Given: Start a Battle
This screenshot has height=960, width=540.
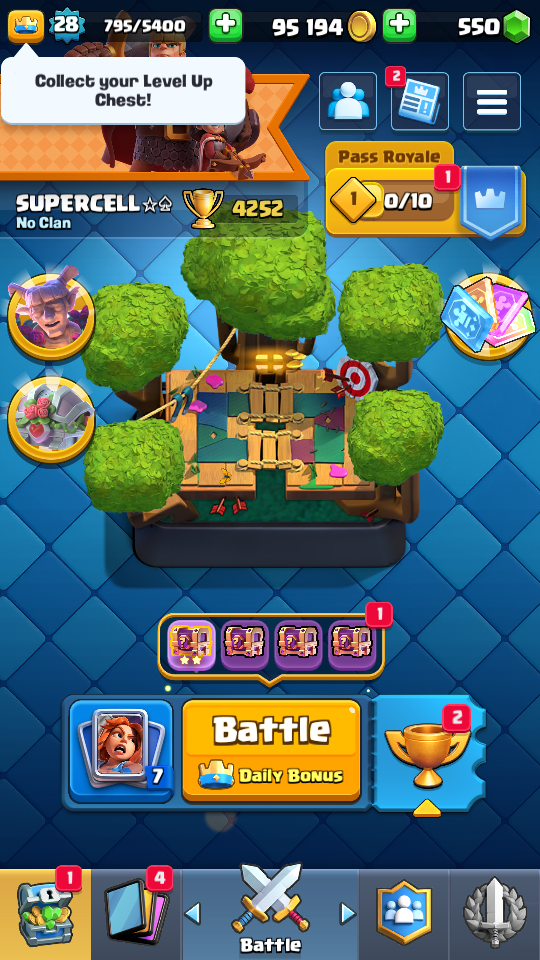Looking at the screenshot, I should [271, 751].
